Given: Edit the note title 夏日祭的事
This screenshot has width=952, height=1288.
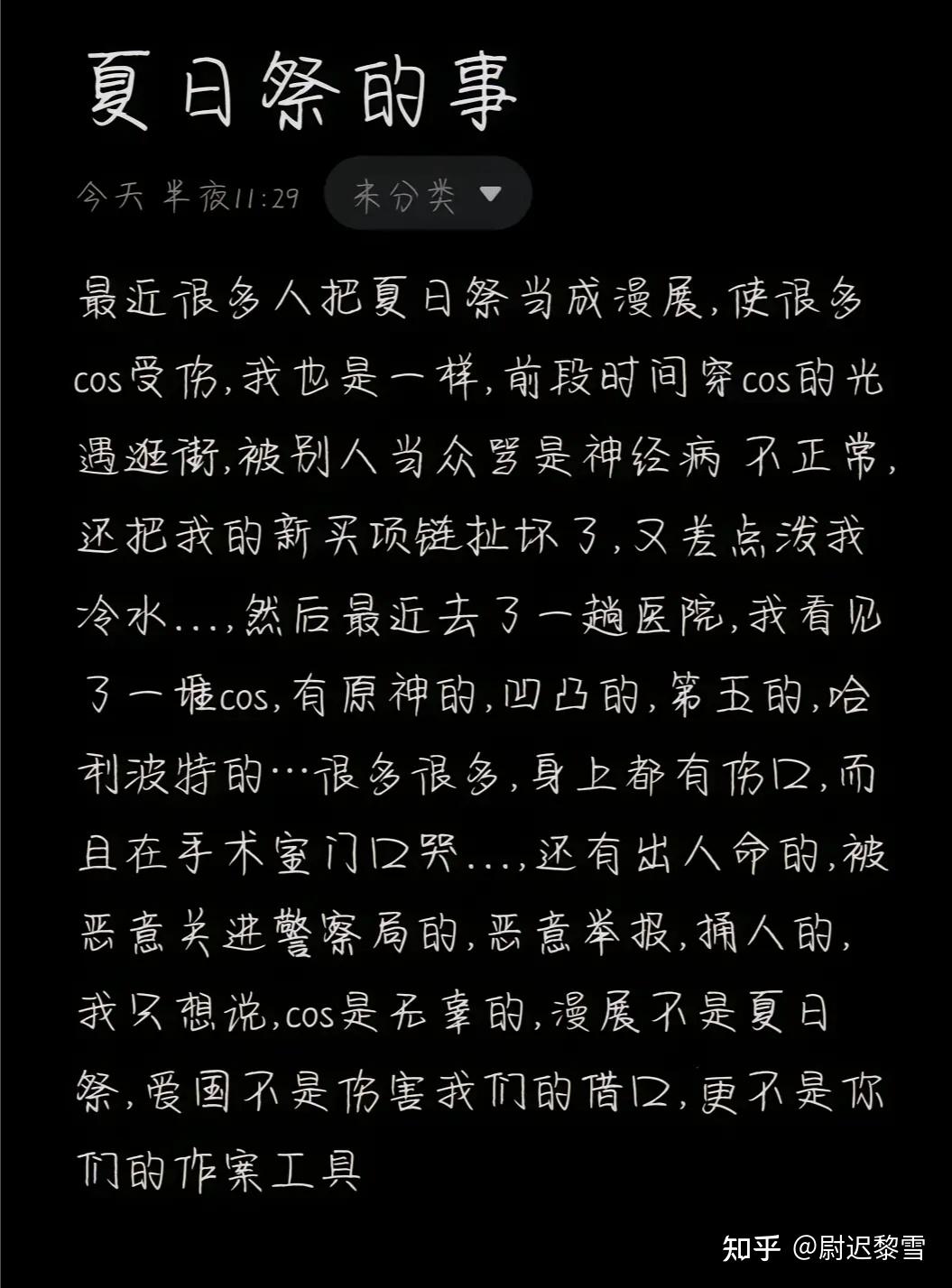Looking at the screenshot, I should click(x=301, y=92).
